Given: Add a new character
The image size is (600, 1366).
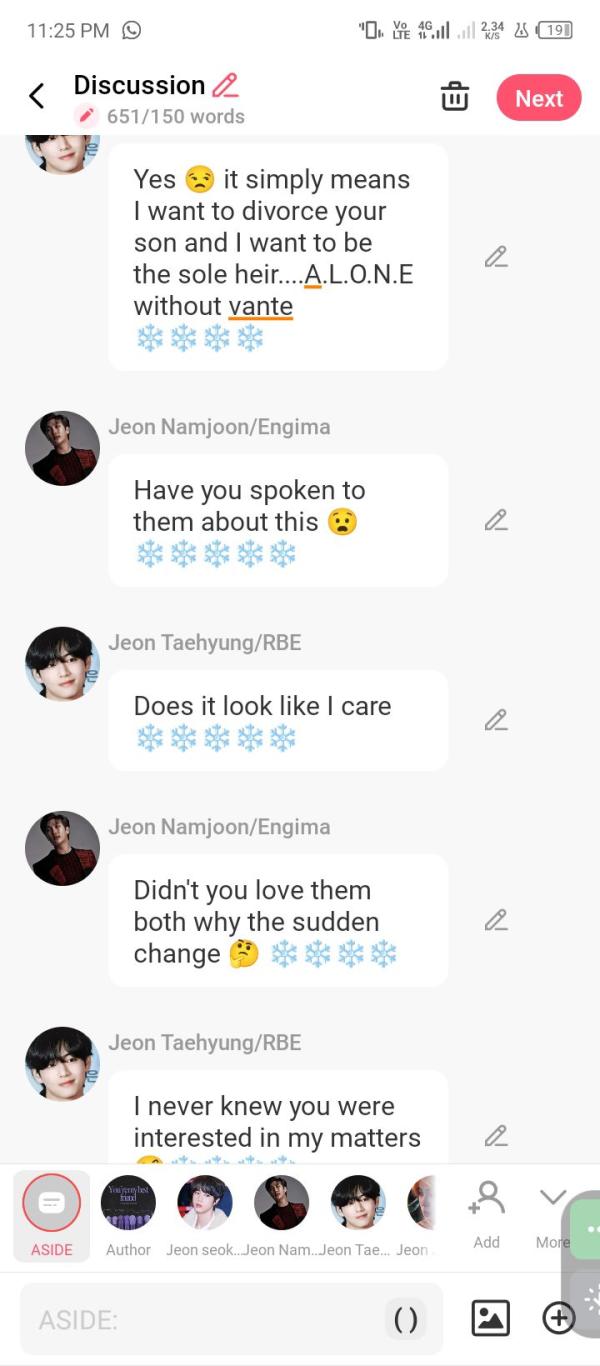Looking at the screenshot, I should [486, 1212].
